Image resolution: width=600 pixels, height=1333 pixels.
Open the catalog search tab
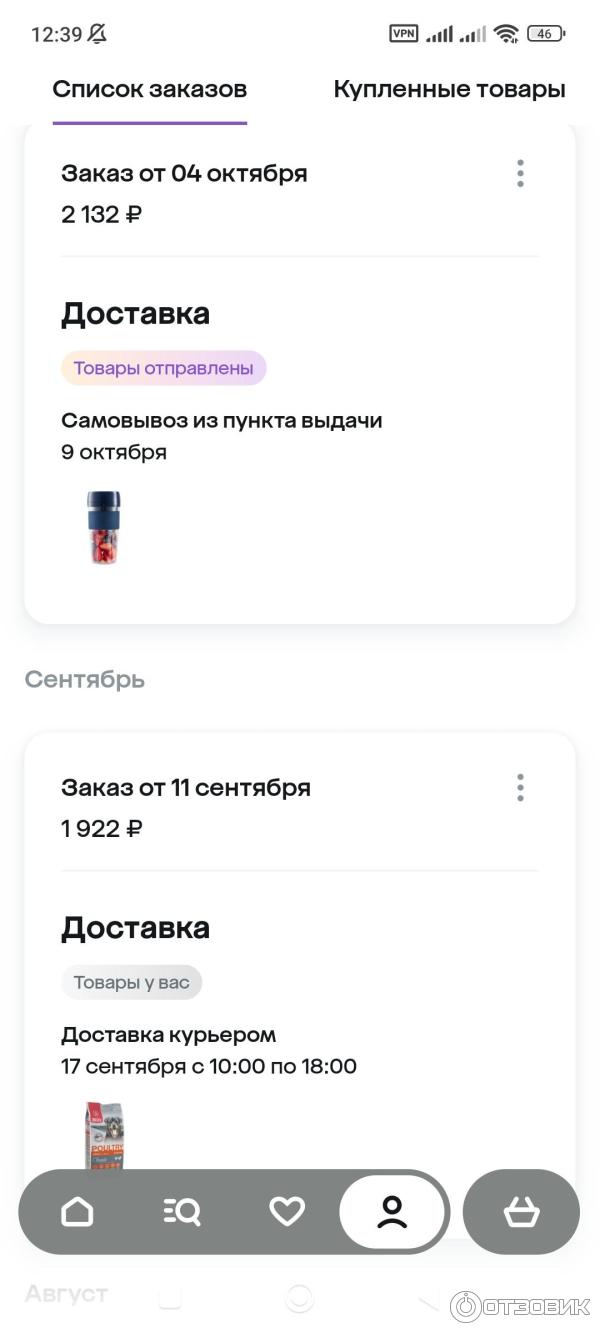pos(182,1212)
